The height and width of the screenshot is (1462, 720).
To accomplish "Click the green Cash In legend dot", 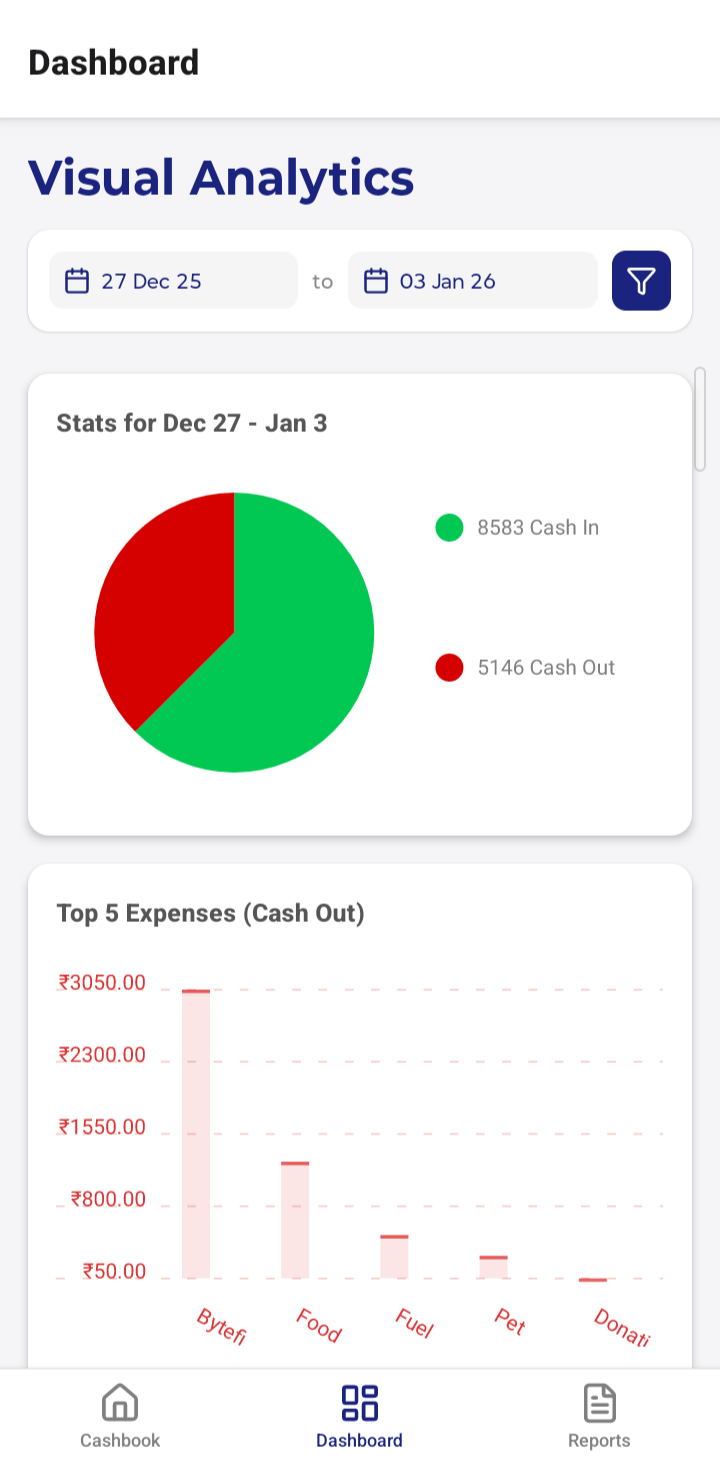I will pyautogui.click(x=449, y=527).
